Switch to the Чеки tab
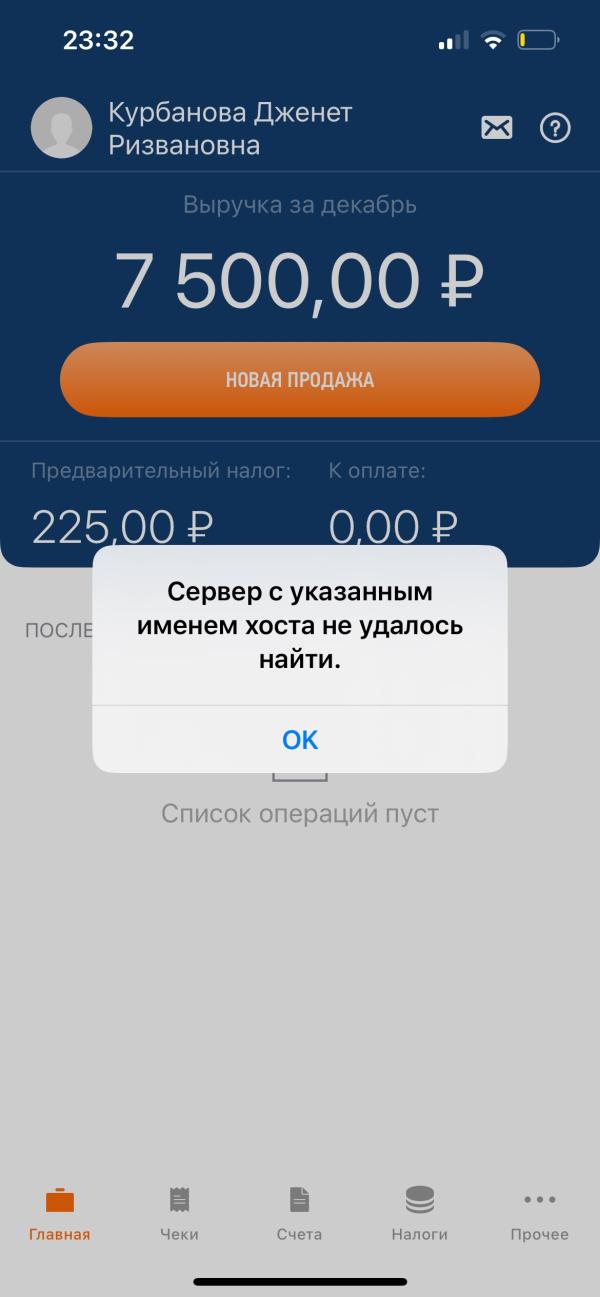The height and width of the screenshot is (1297, 600). [x=180, y=1214]
